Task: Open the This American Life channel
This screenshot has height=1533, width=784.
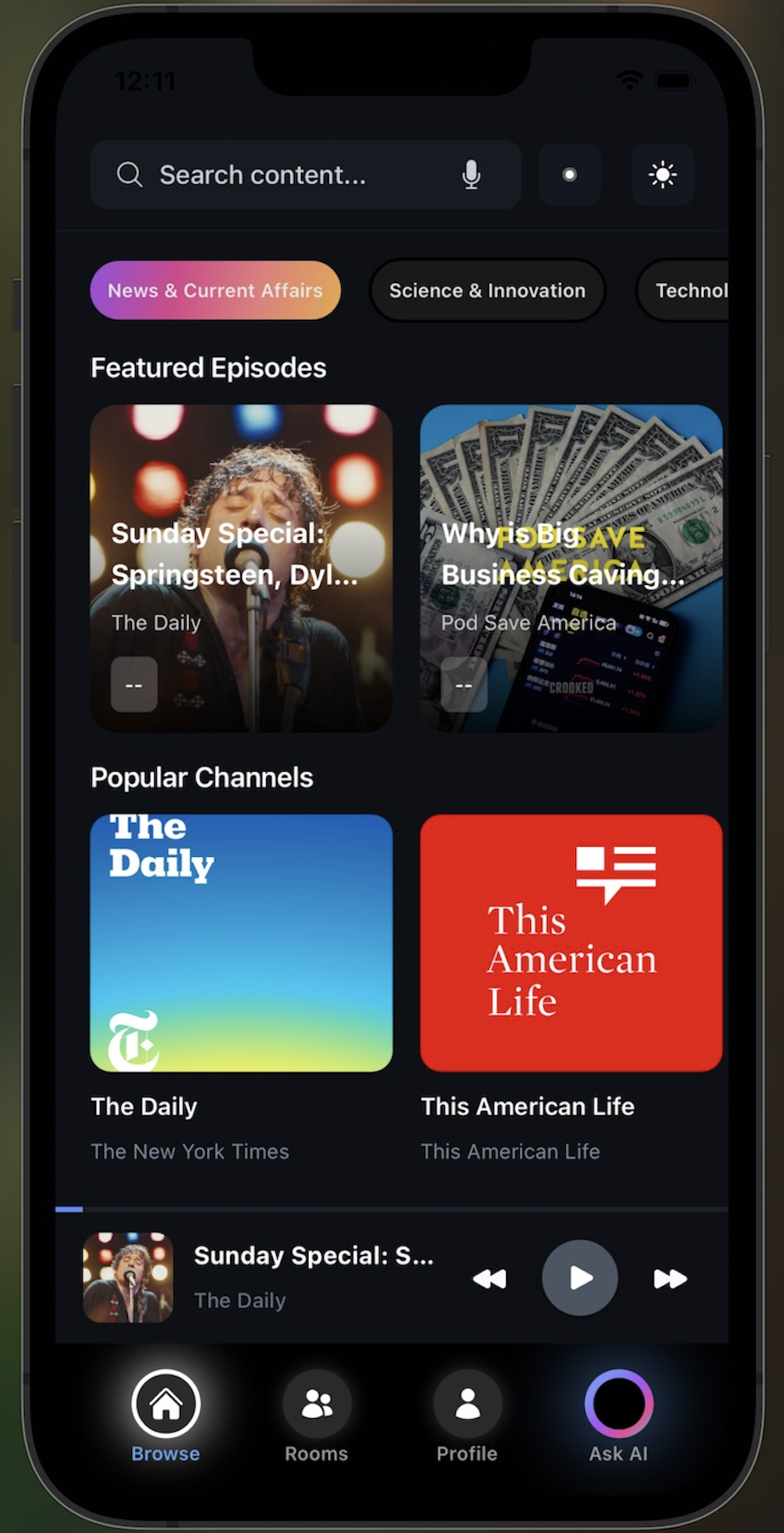Action: point(570,940)
